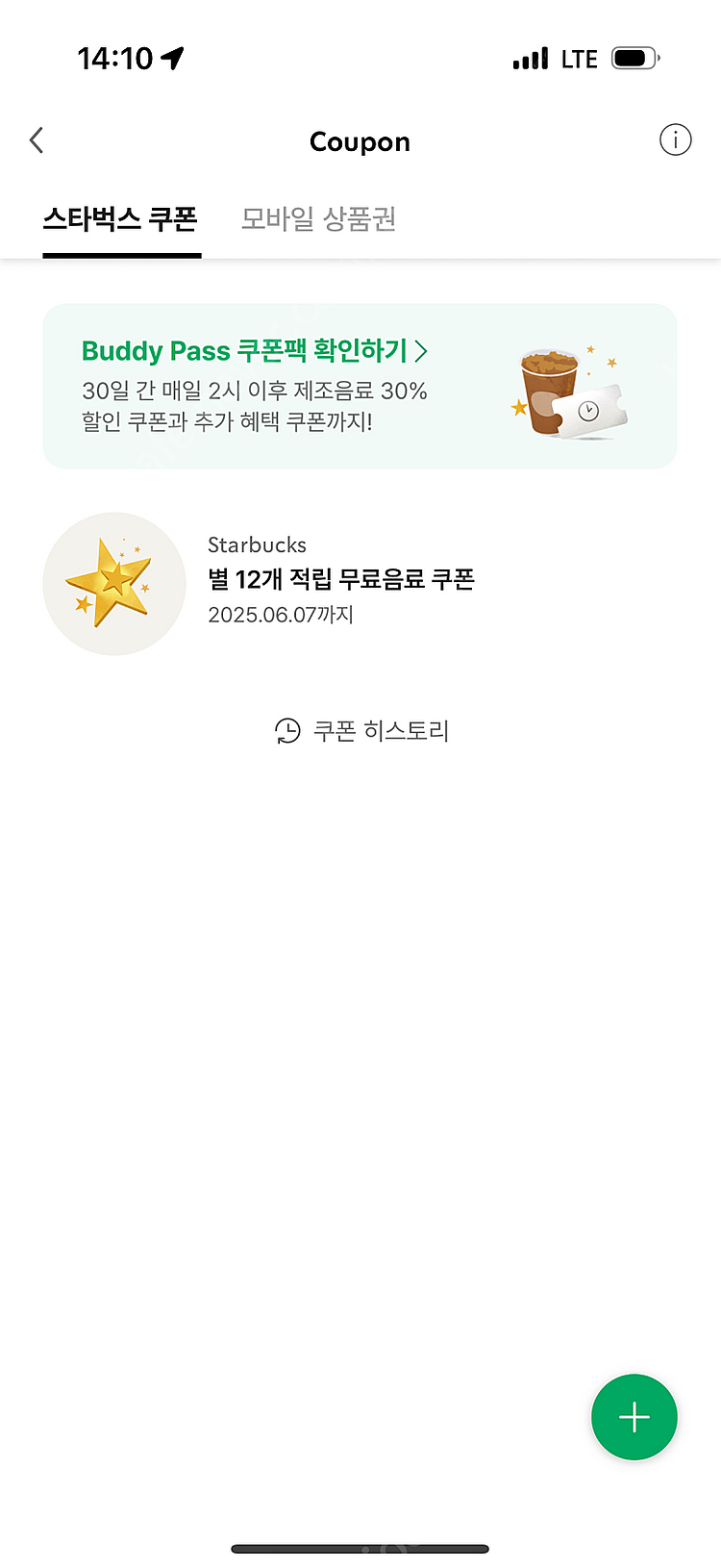The height and width of the screenshot is (1568, 721).
Task: Add a coupon with the green plus button
Action: pos(634,1417)
